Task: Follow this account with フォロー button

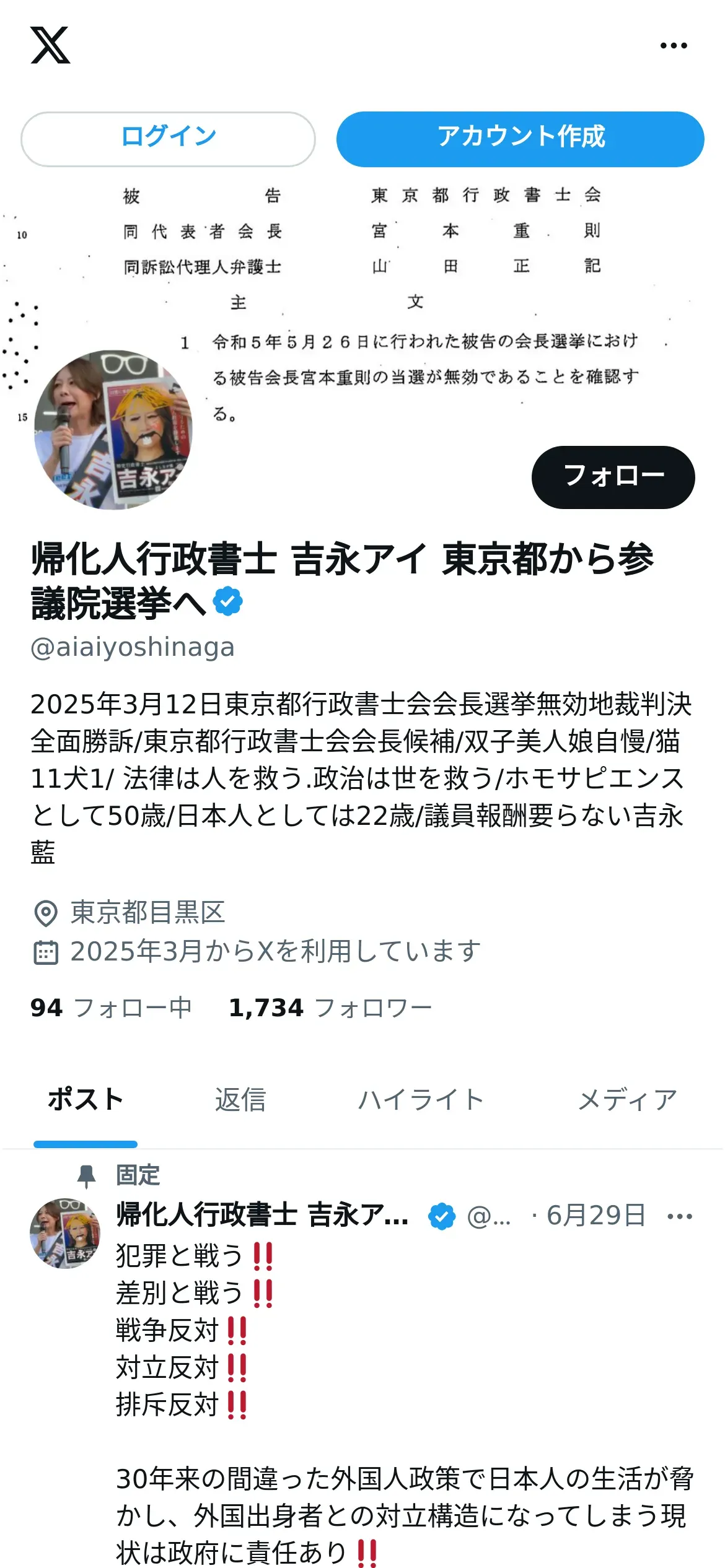Action: (613, 477)
